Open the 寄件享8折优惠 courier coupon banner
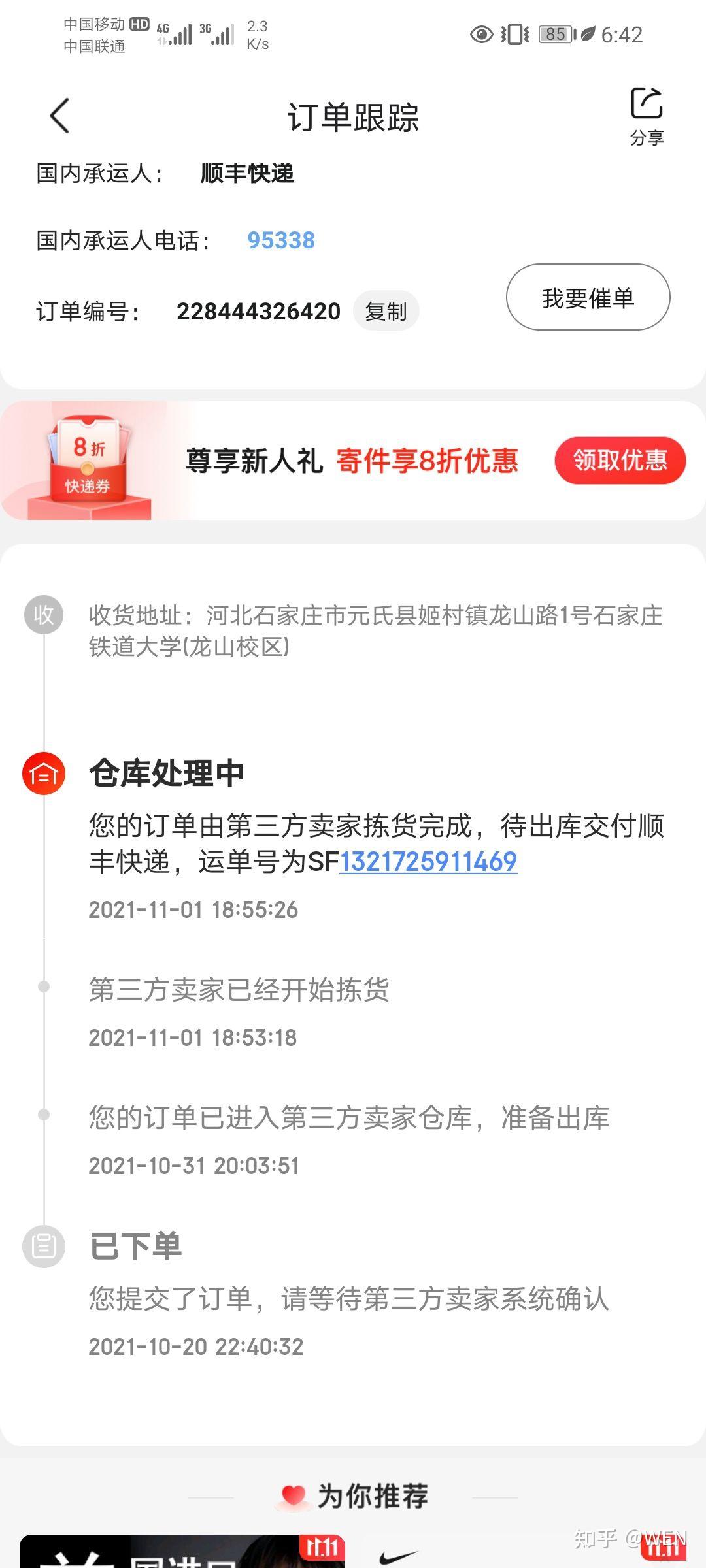Screen dimensions: 706x1568 click(x=353, y=461)
